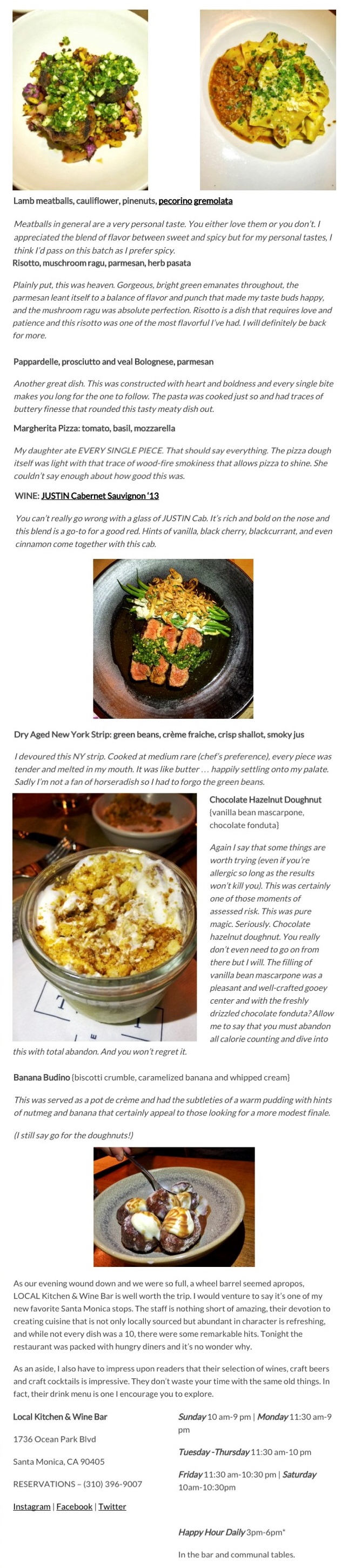Open the gremolata link

(x=212, y=201)
